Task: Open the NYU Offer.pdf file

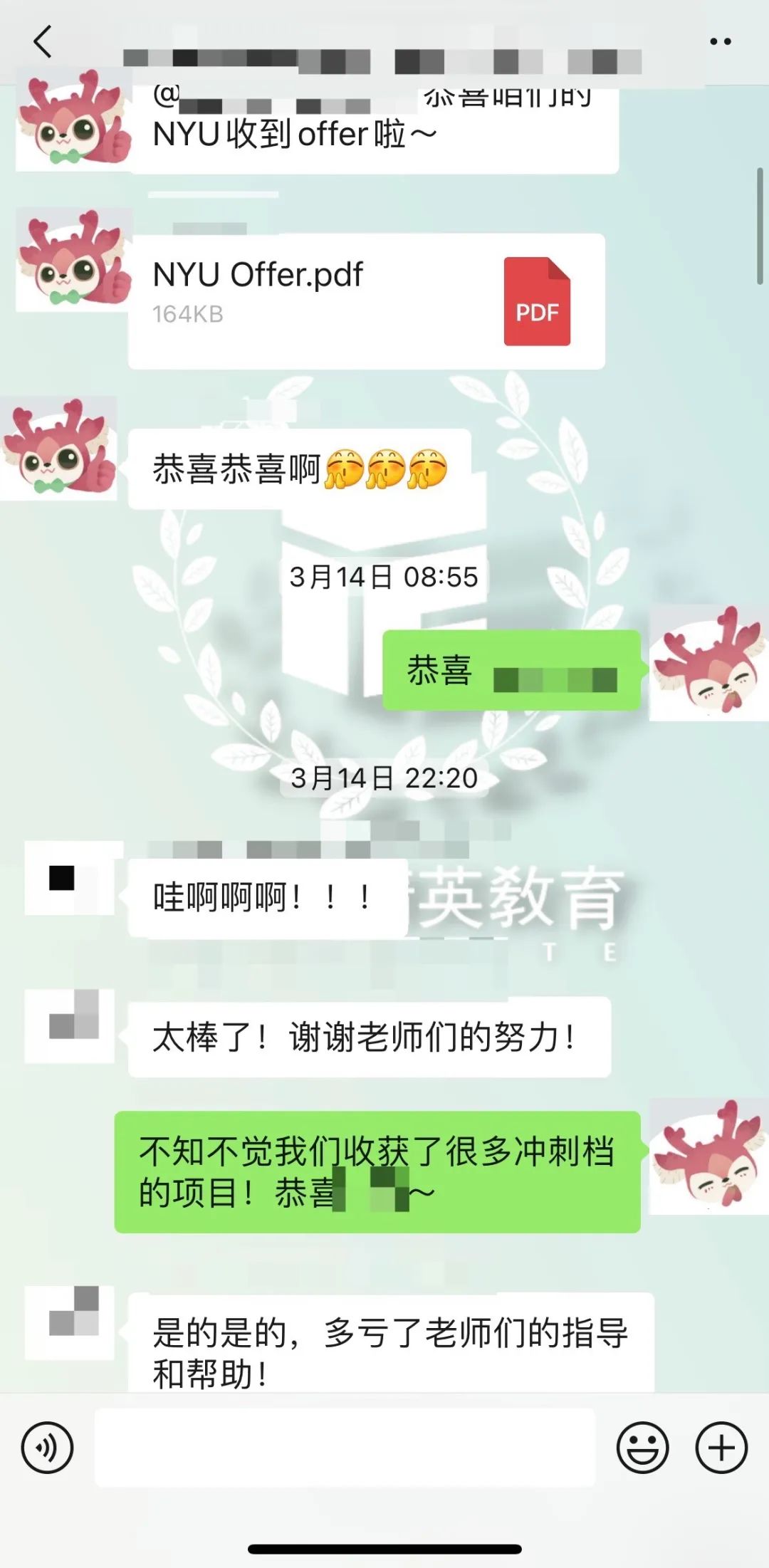Action: [367, 300]
